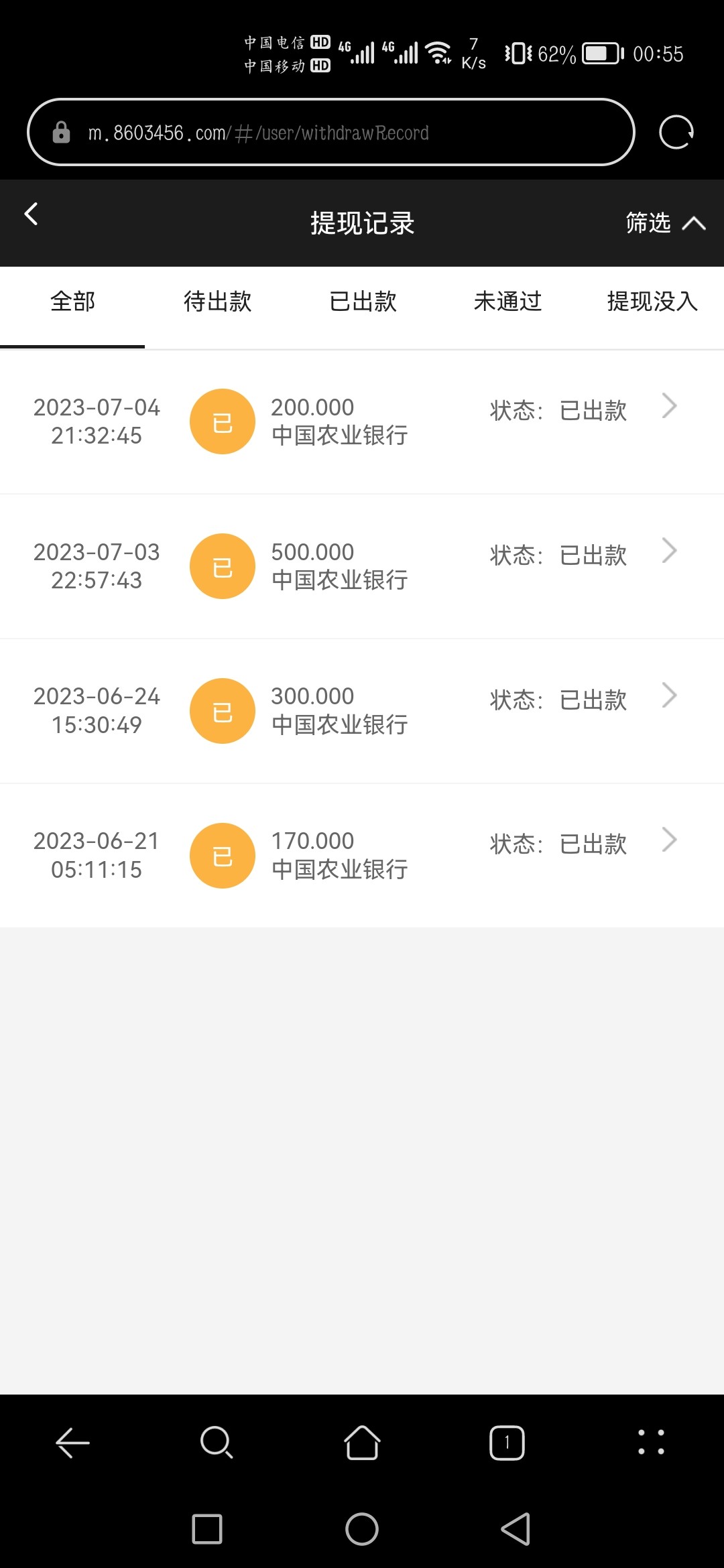Viewport: 724px width, 1568px height.
Task: Expand details of the 2023-07-04 withdrawal
Action: point(668,407)
